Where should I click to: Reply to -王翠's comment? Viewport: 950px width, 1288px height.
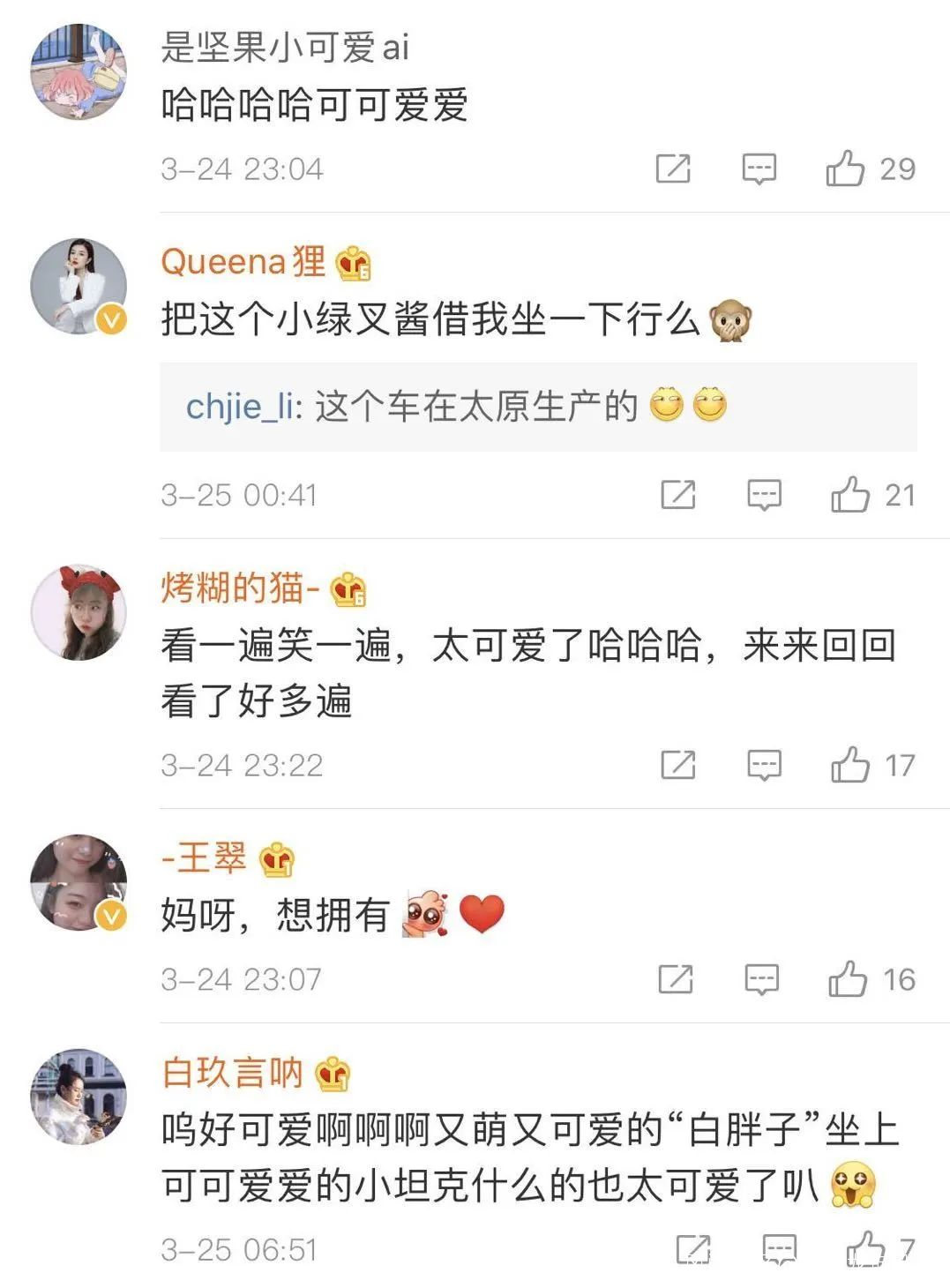pos(761,979)
